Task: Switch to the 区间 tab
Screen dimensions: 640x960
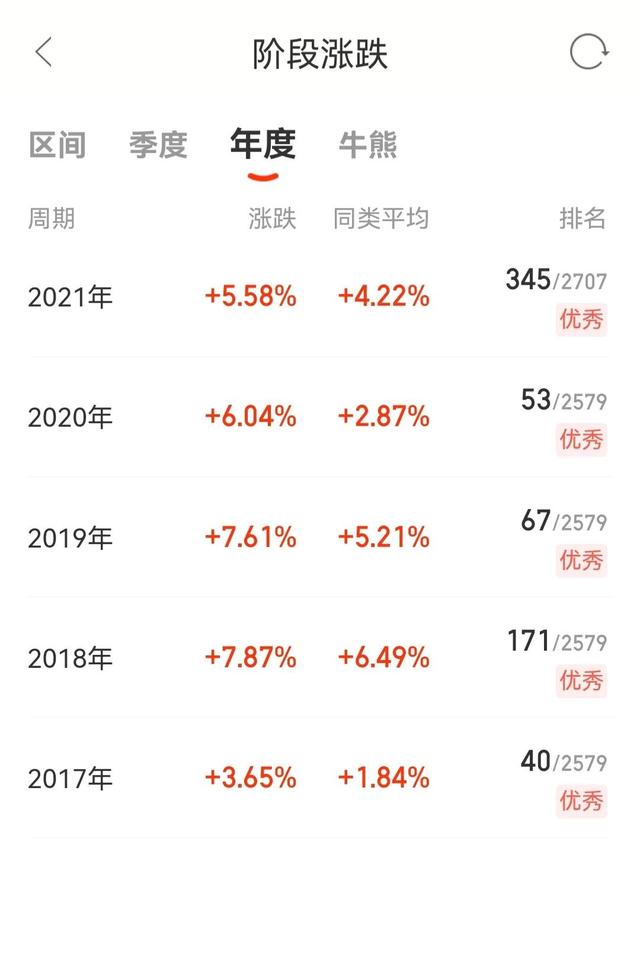Action: (57, 145)
